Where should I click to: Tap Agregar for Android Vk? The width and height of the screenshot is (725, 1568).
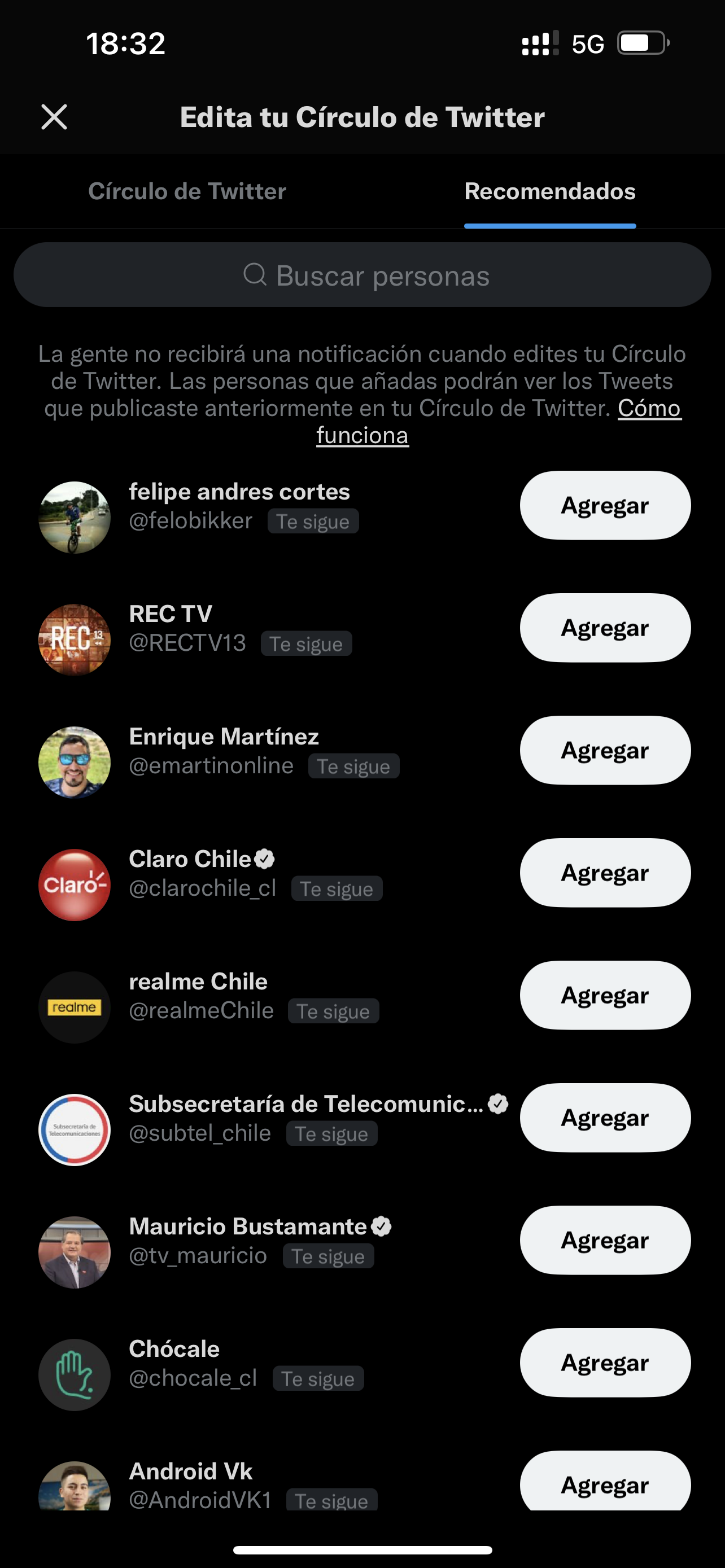tap(605, 1482)
